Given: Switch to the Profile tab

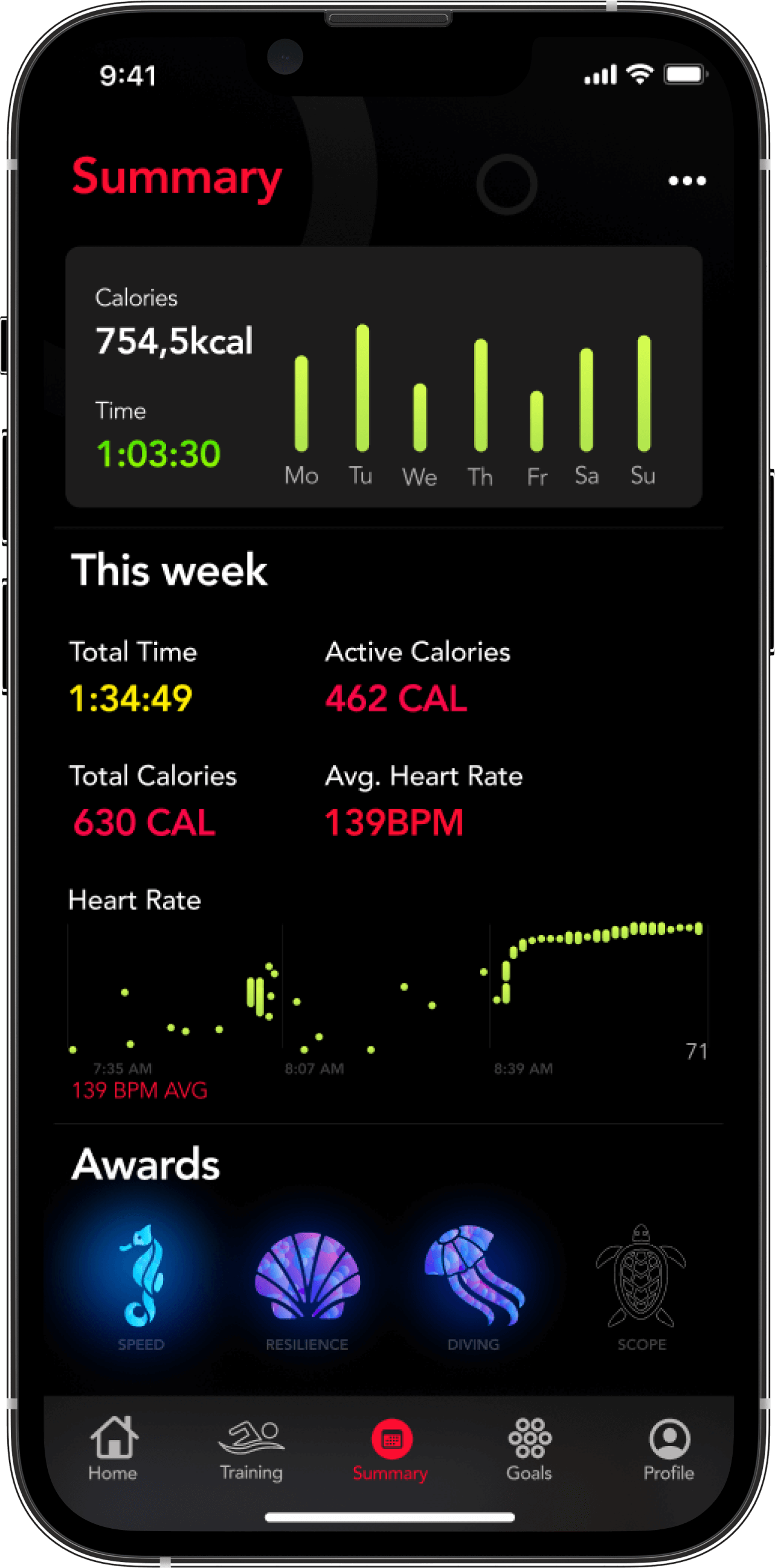Looking at the screenshot, I should 669,1448.
